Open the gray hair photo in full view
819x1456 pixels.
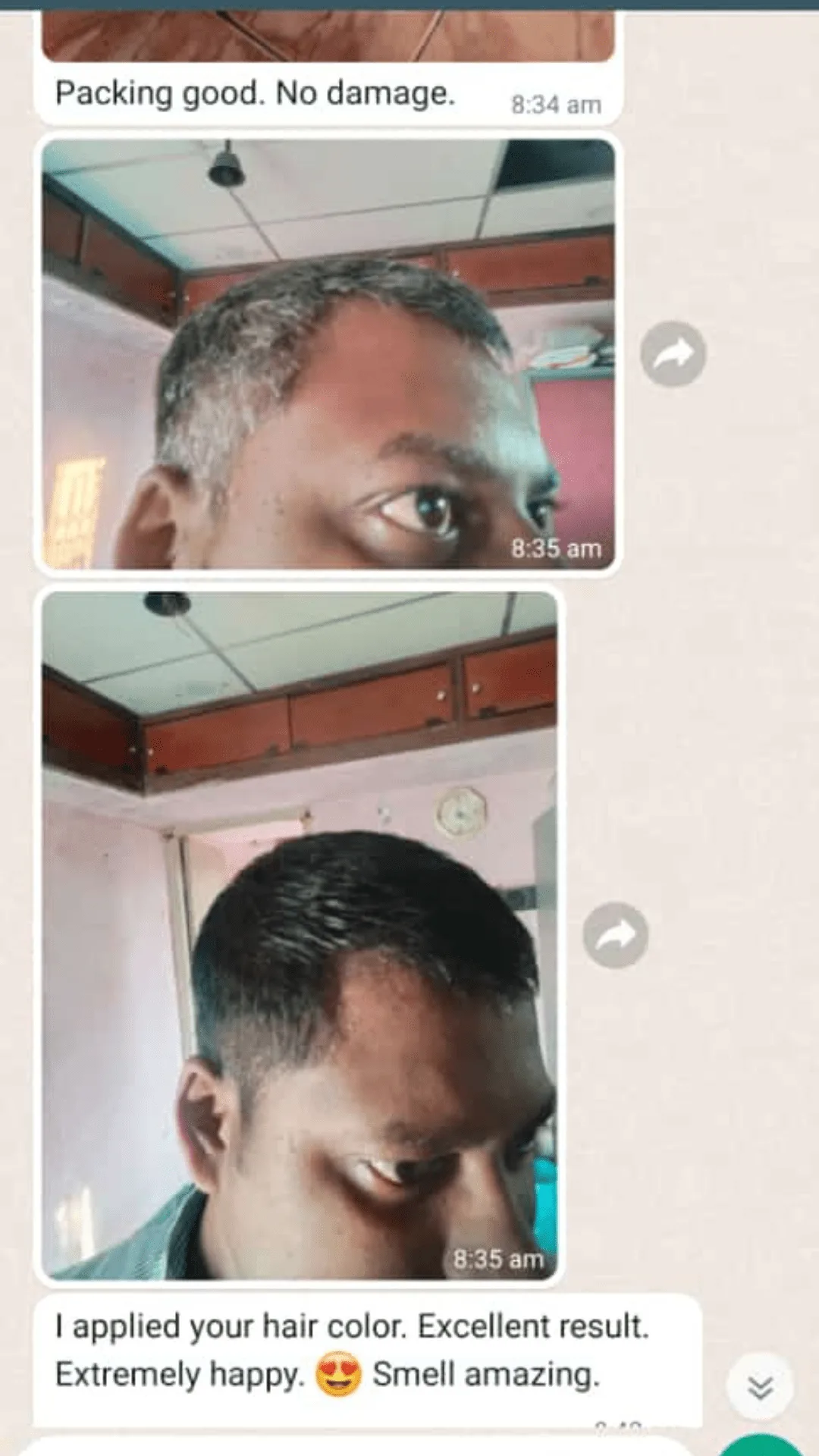(x=328, y=354)
